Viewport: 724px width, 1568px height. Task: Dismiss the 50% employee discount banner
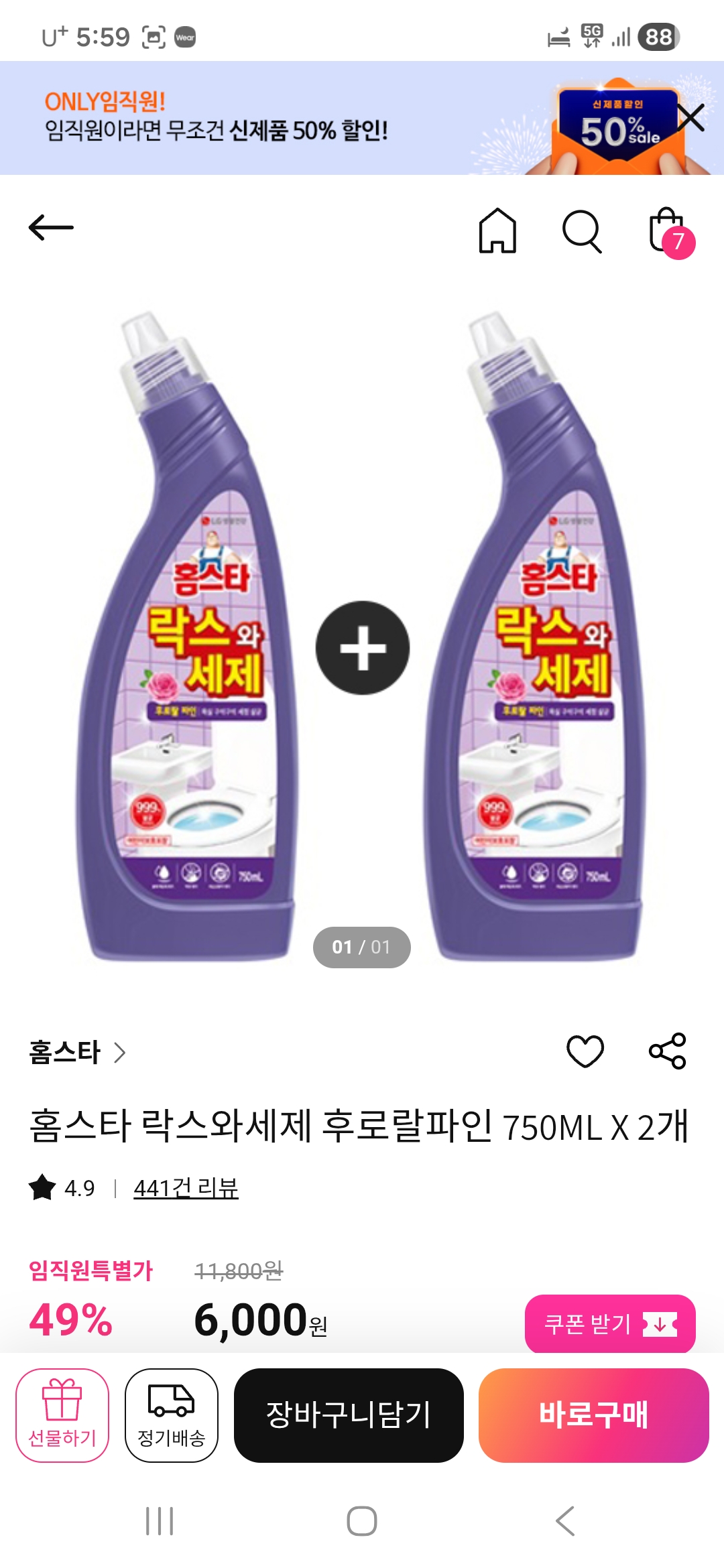pyautogui.click(x=690, y=118)
